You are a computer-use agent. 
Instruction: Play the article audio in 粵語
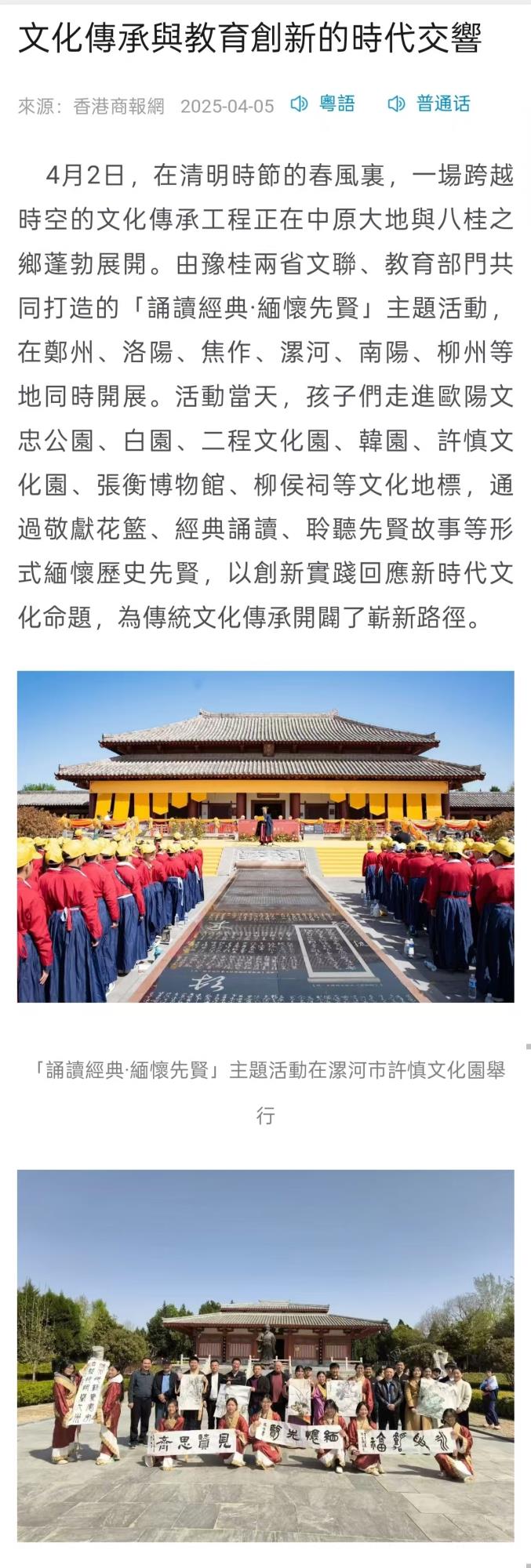coord(323,103)
